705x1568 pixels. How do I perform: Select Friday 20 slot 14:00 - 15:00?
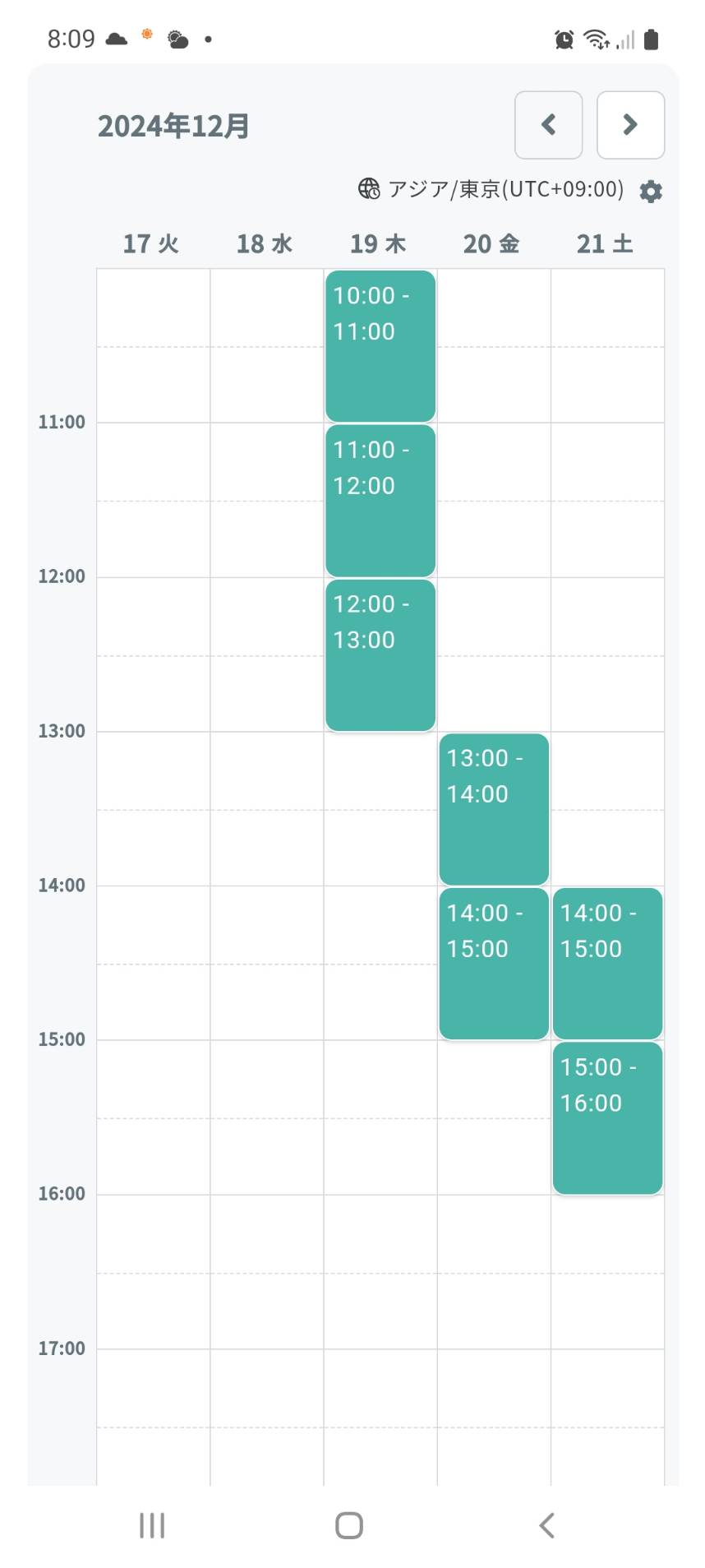coord(494,964)
